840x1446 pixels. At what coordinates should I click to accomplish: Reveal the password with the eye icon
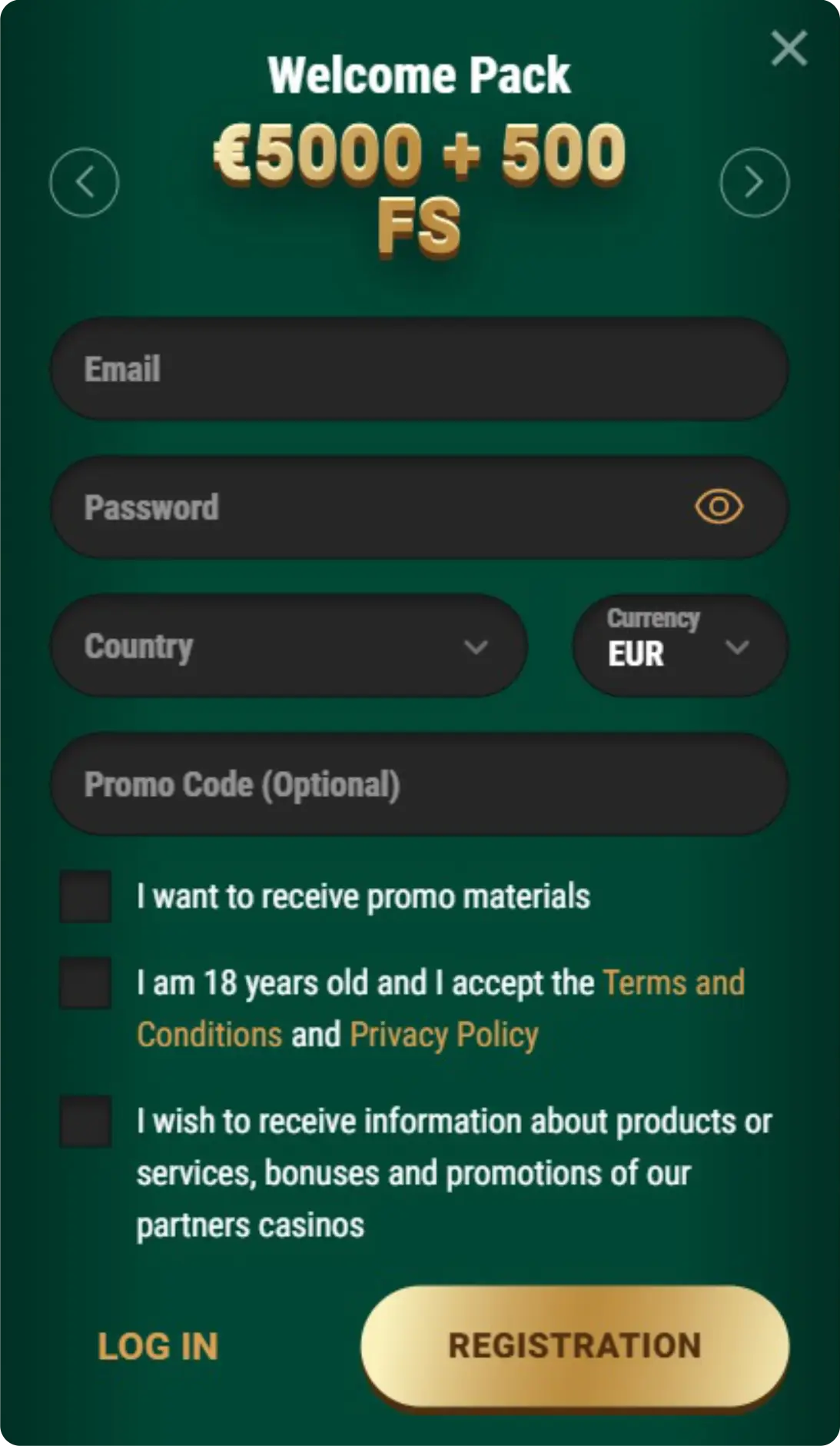pyautogui.click(x=719, y=507)
